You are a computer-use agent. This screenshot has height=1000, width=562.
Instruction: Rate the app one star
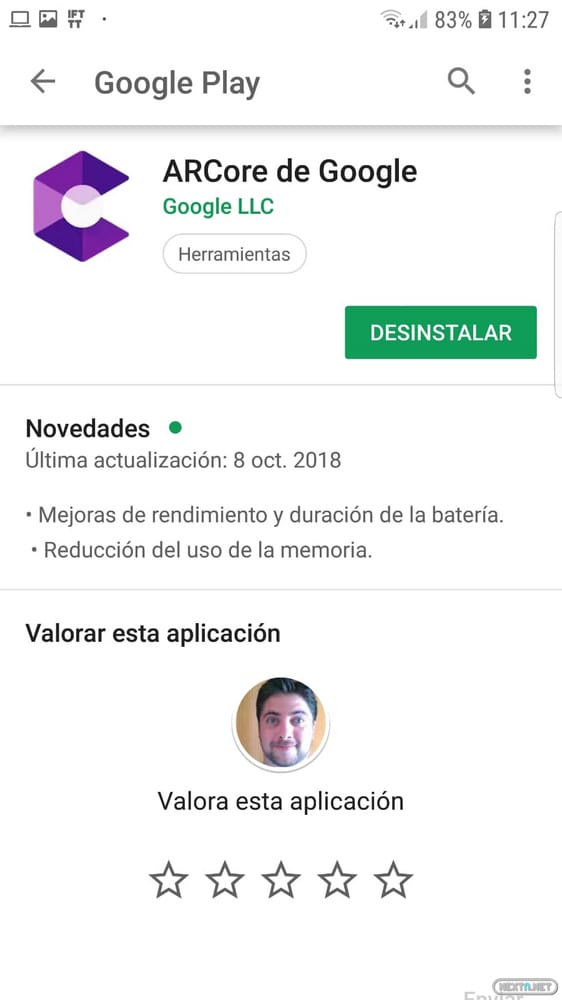(168, 879)
